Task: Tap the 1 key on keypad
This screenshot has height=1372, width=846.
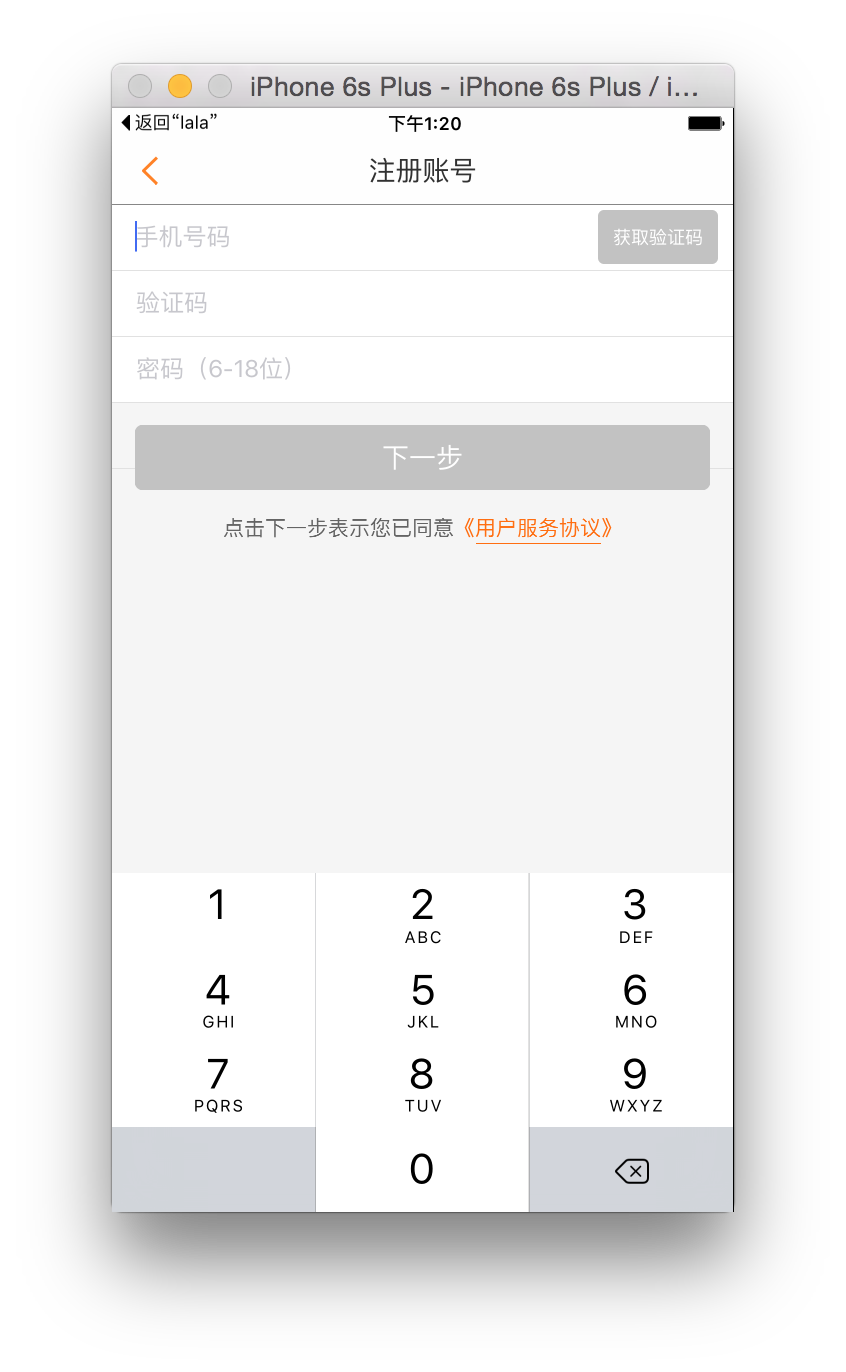Action: click(x=217, y=914)
